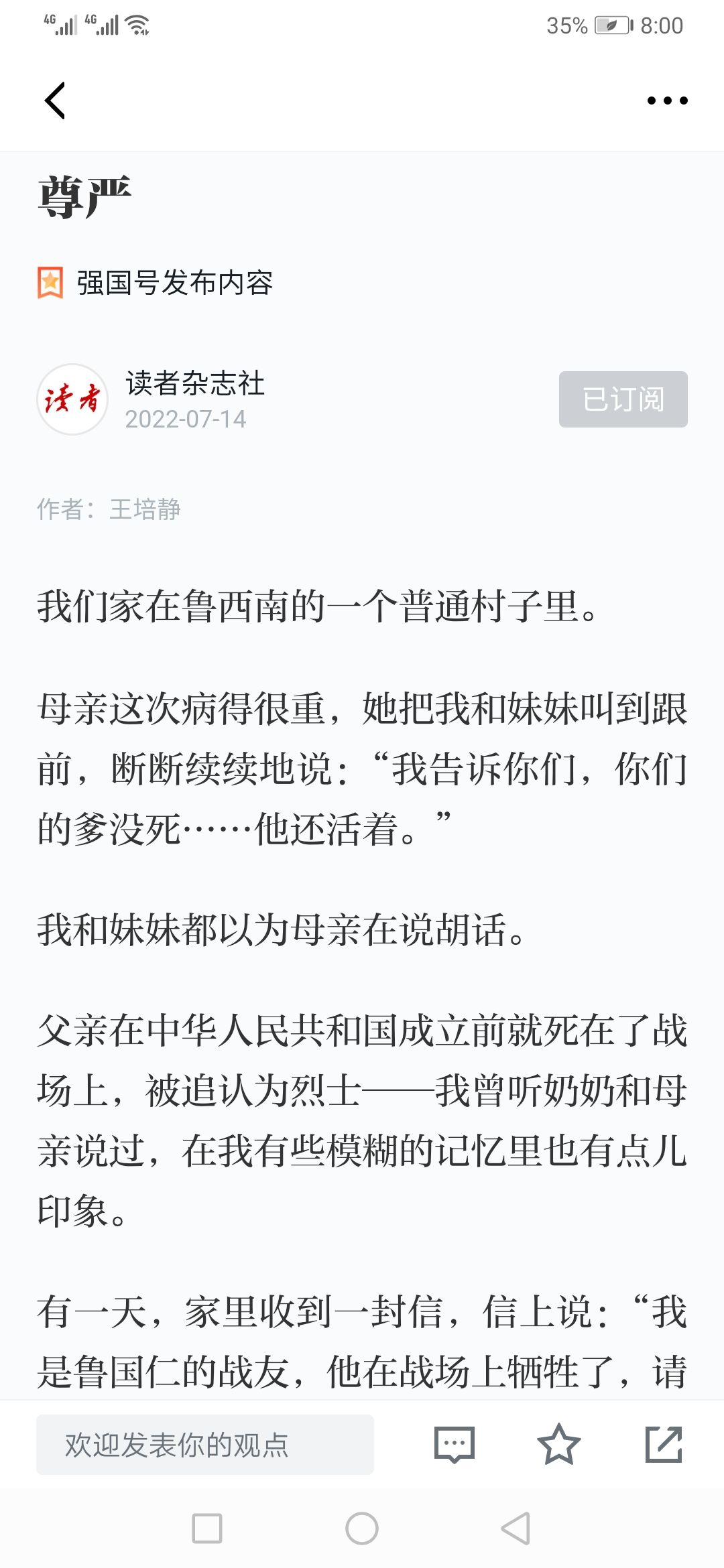Favorite this article with the star
The height and width of the screenshot is (1568, 724).
pyautogui.click(x=558, y=1445)
